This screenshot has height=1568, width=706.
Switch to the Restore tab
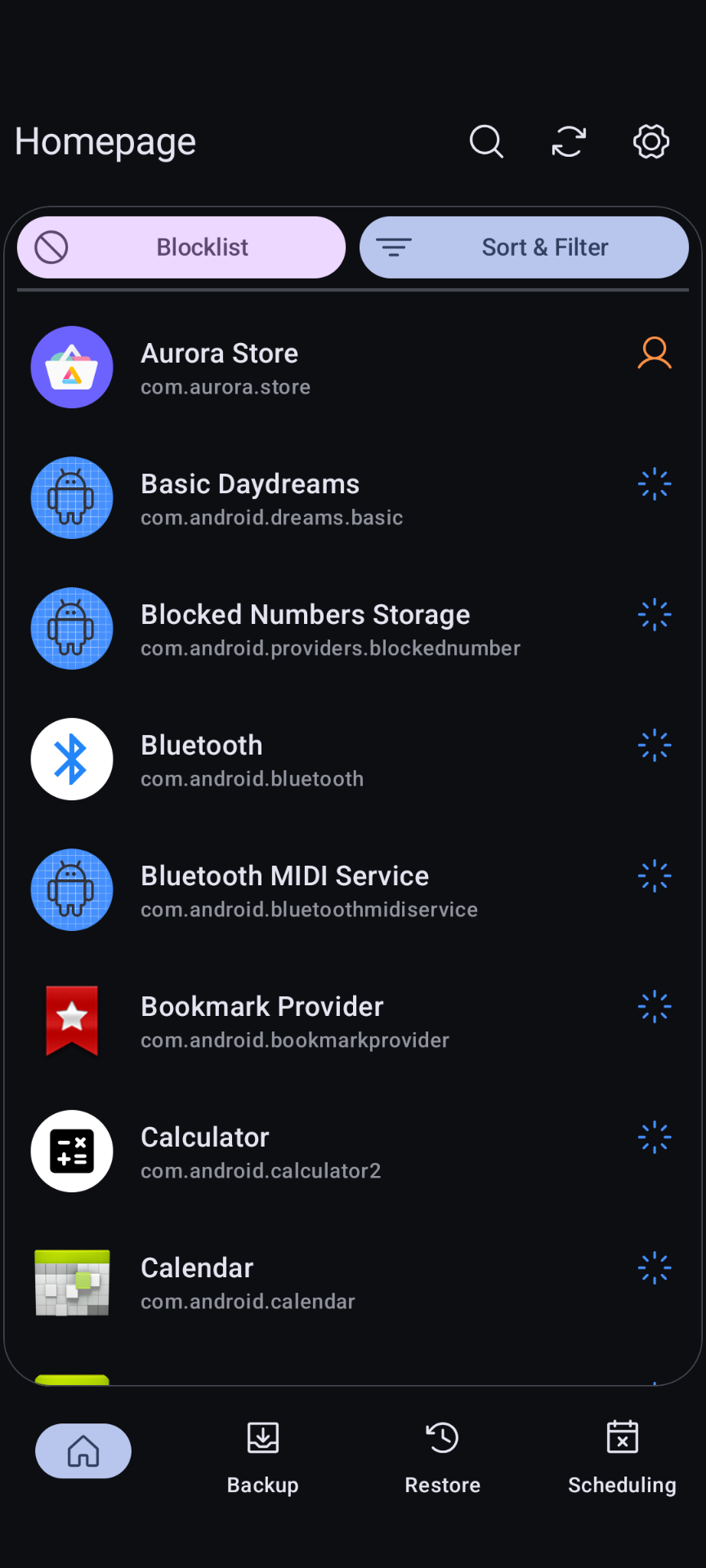pyautogui.click(x=442, y=1458)
